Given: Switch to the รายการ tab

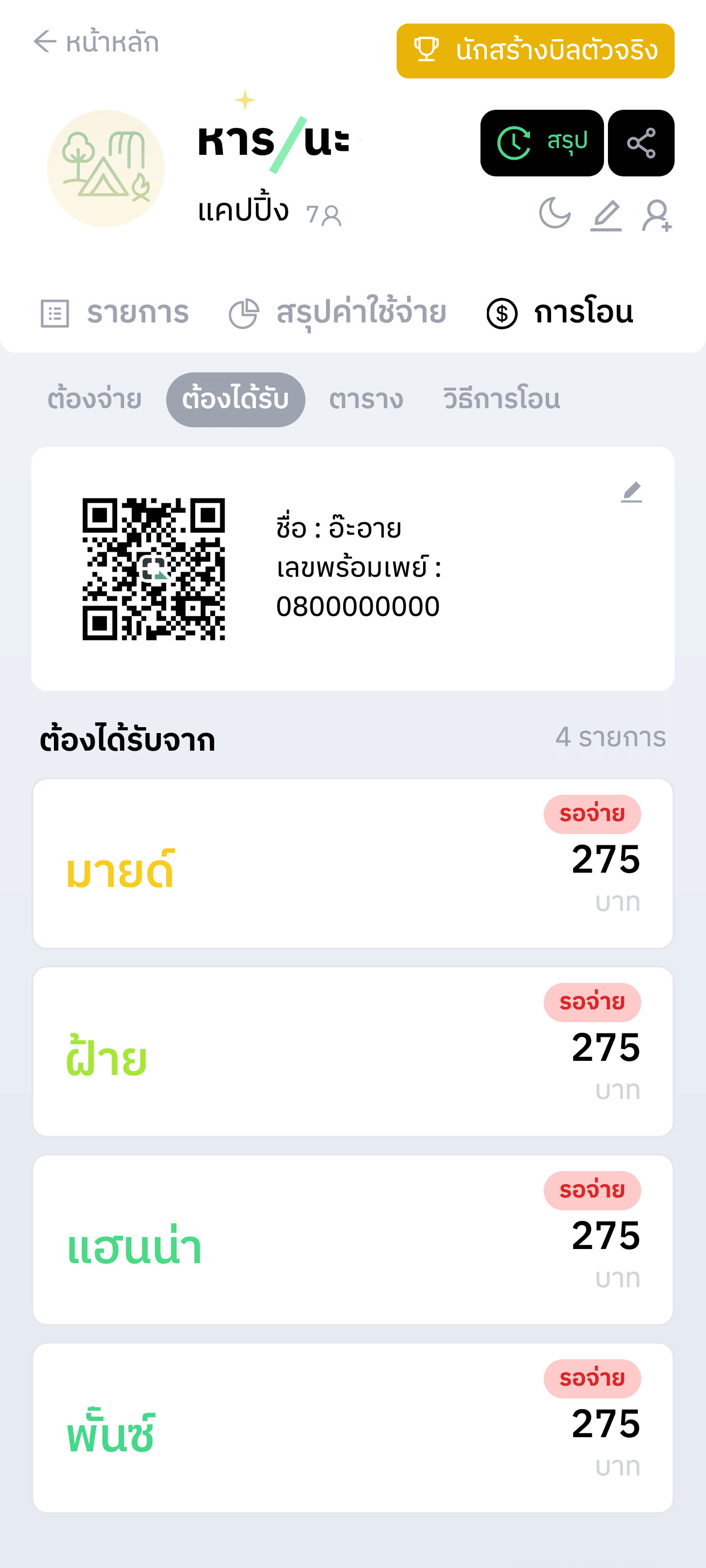Looking at the screenshot, I should 115,313.
